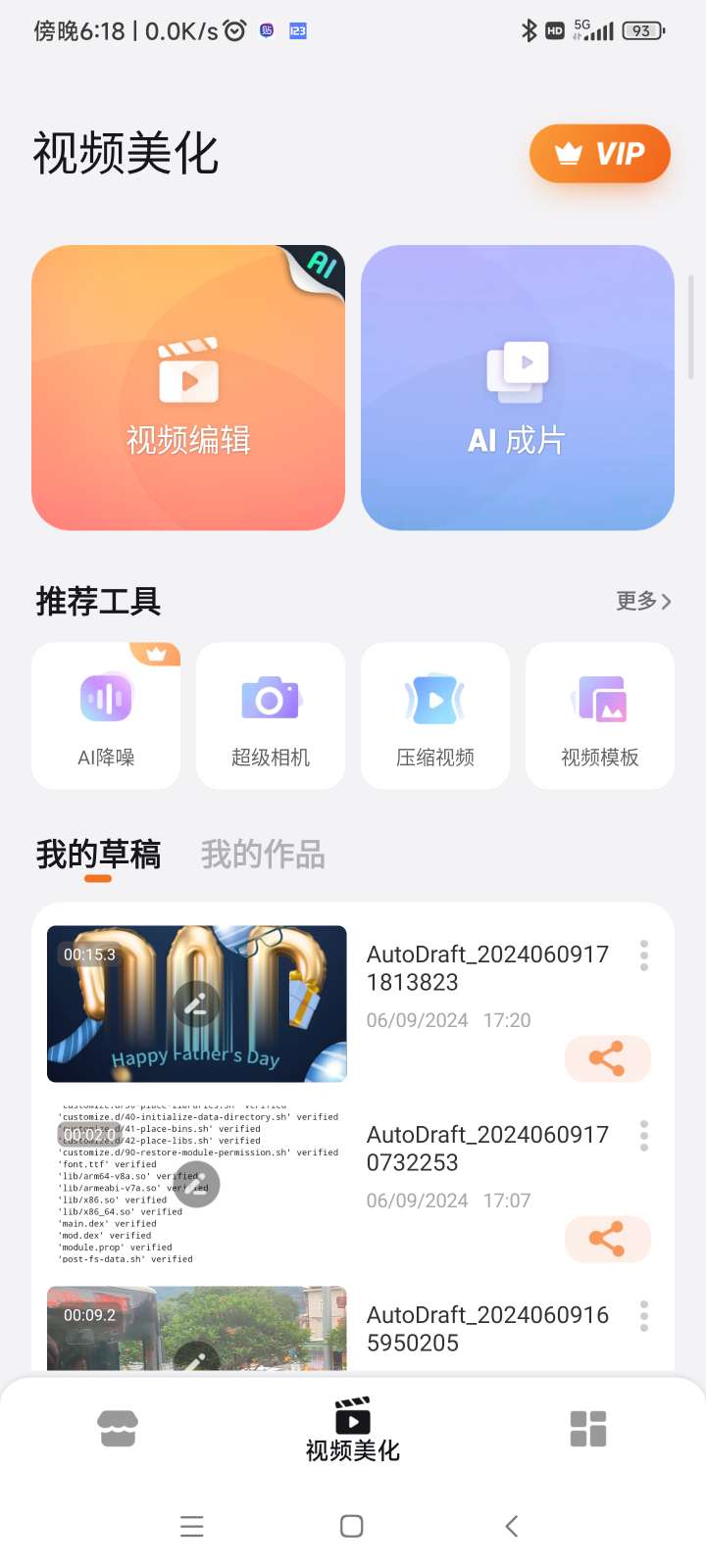Image resolution: width=706 pixels, height=1568 pixels.
Task: Open overflow menu for draft AutoDraft_20240609171813823
Action: click(644, 955)
